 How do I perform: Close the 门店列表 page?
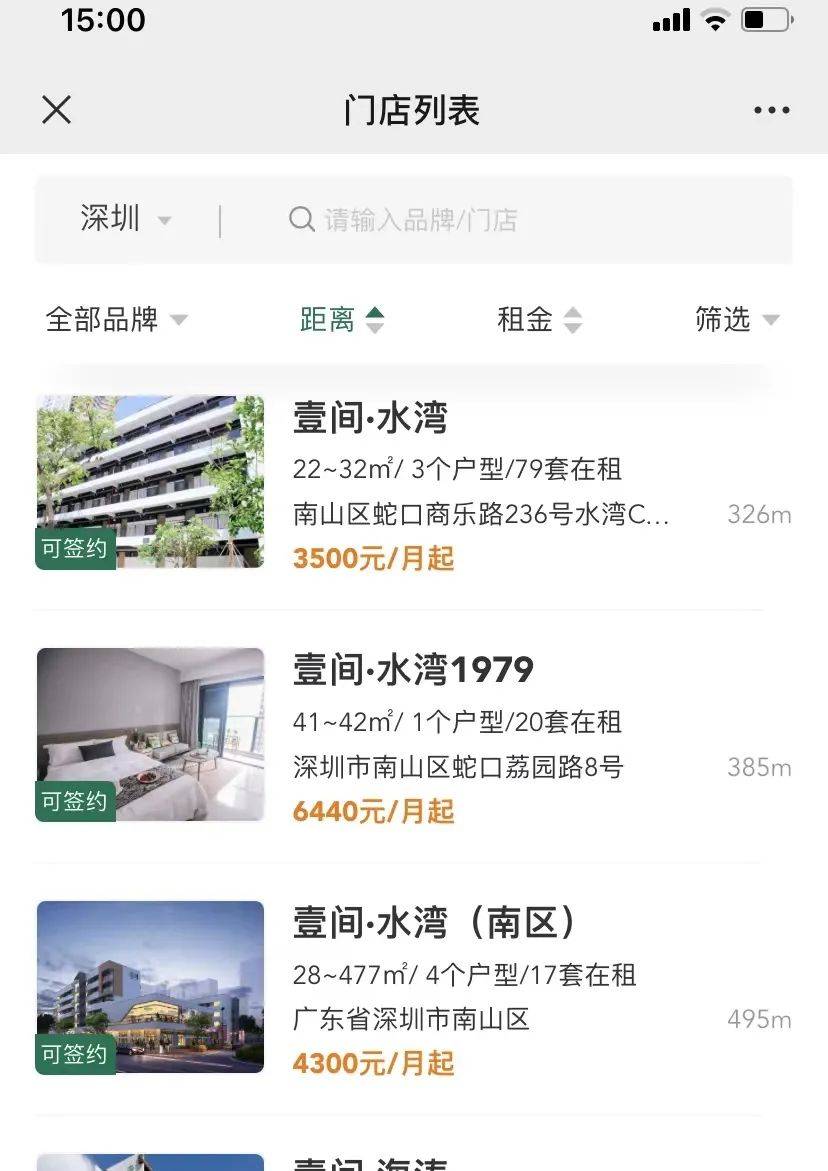[57, 110]
